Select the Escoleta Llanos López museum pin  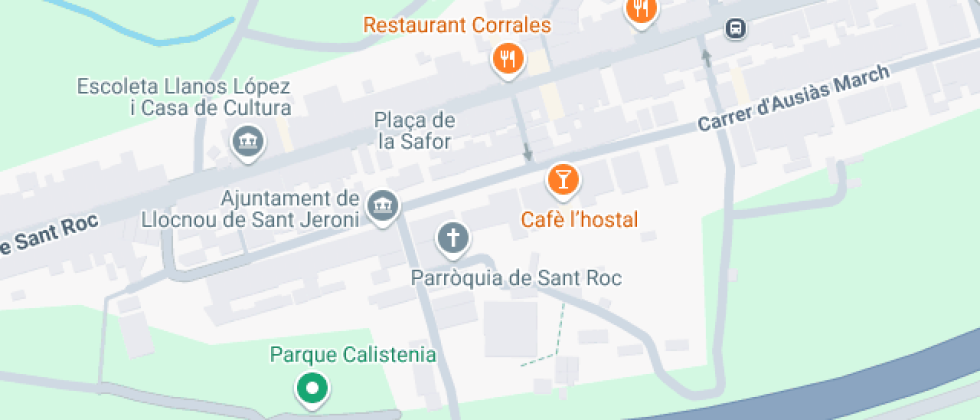(x=248, y=141)
